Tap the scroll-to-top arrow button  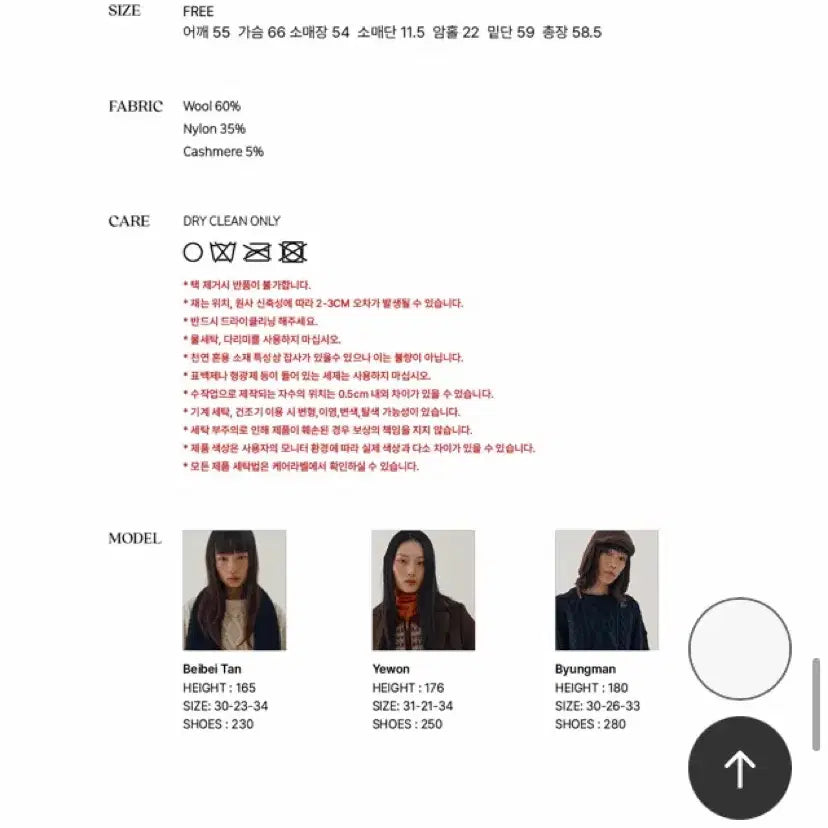click(x=739, y=768)
